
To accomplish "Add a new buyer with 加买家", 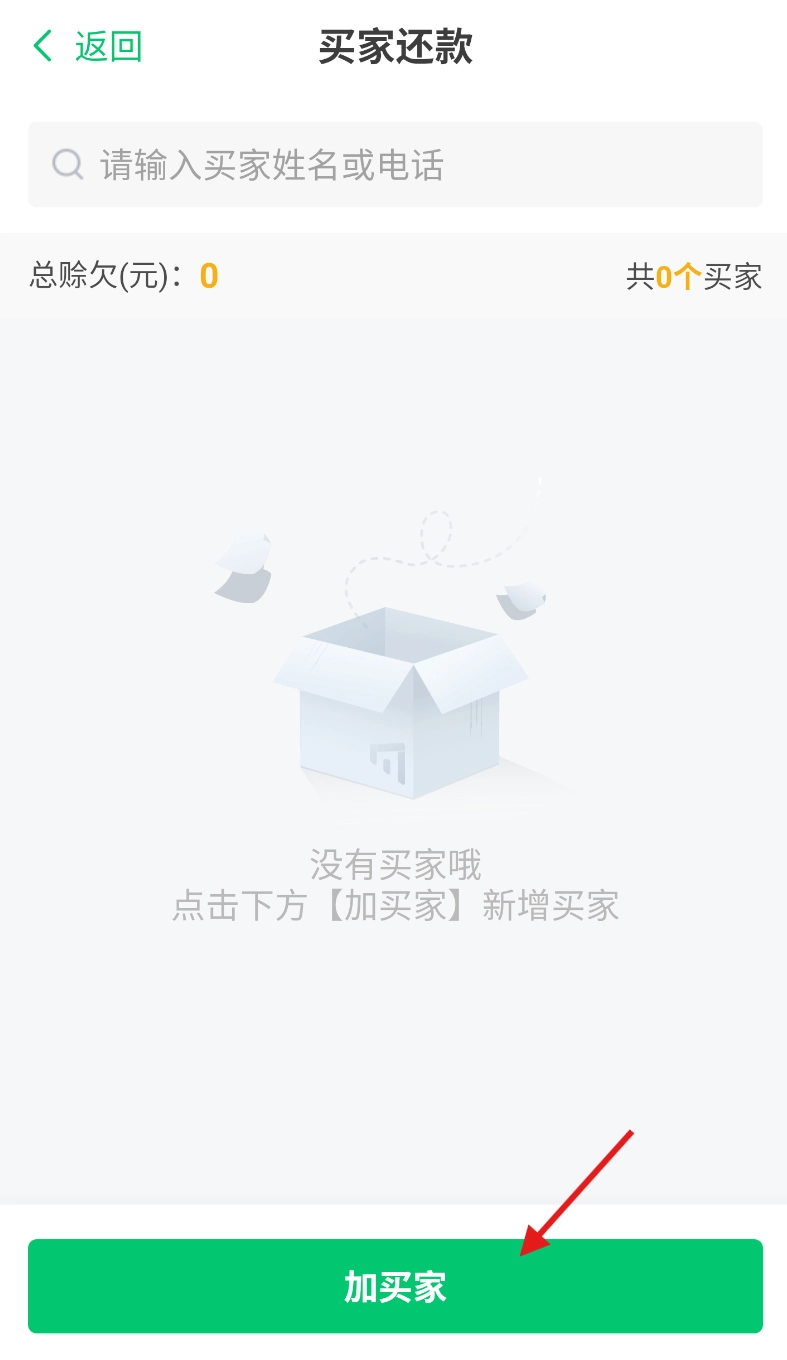I will 395,1286.
